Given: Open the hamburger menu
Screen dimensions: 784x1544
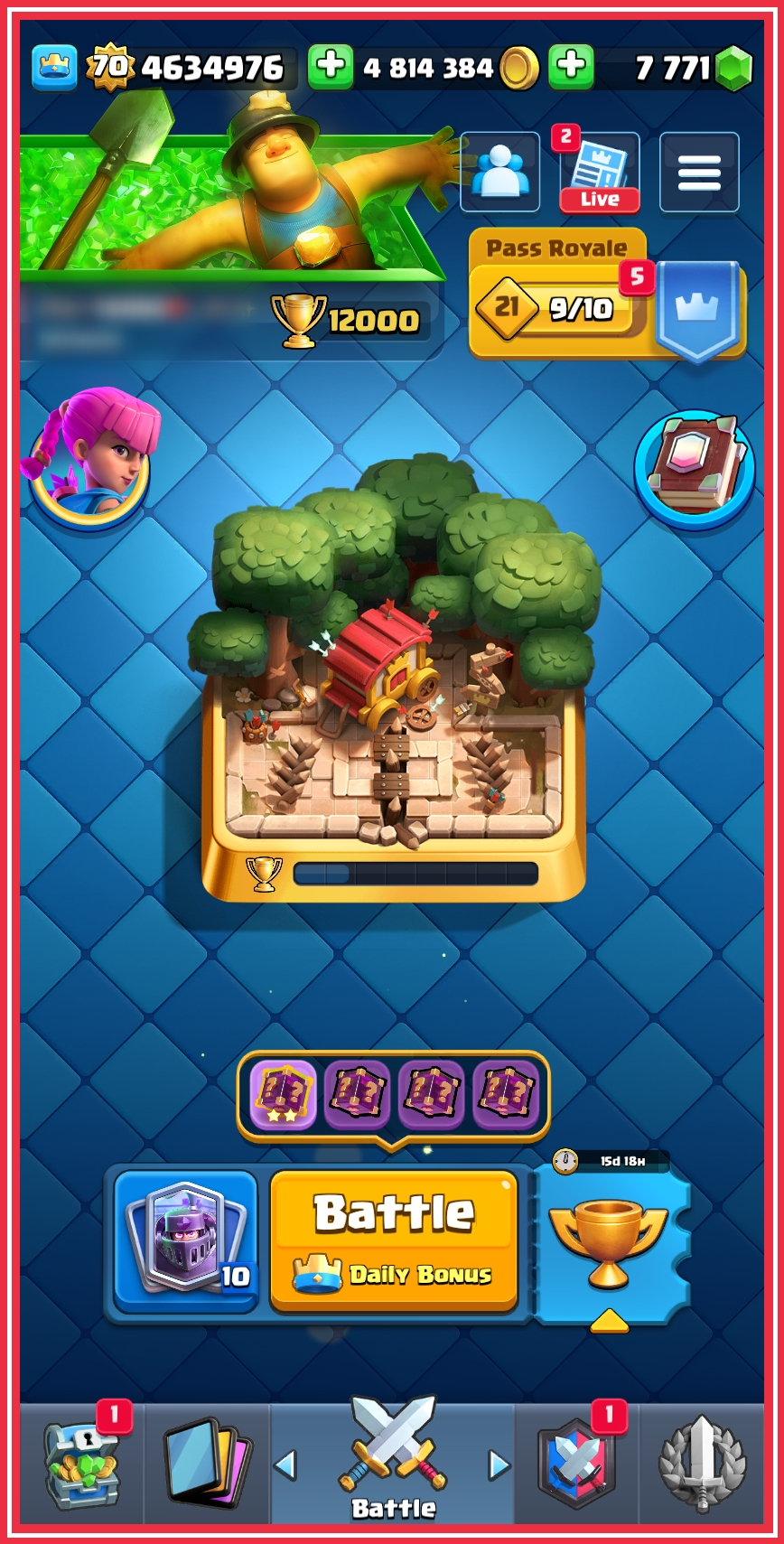Looking at the screenshot, I should [699, 173].
